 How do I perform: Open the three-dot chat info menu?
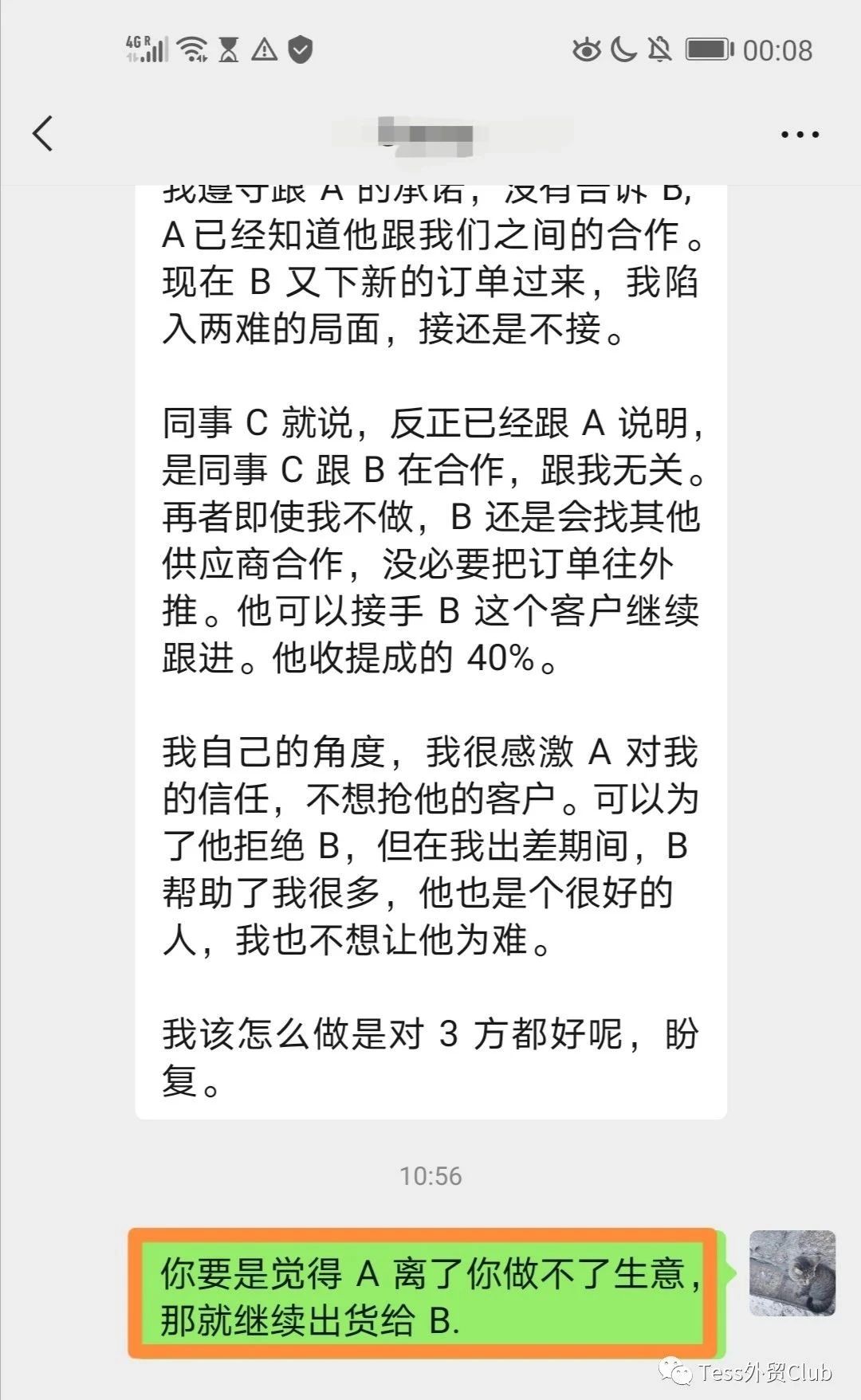[800, 135]
